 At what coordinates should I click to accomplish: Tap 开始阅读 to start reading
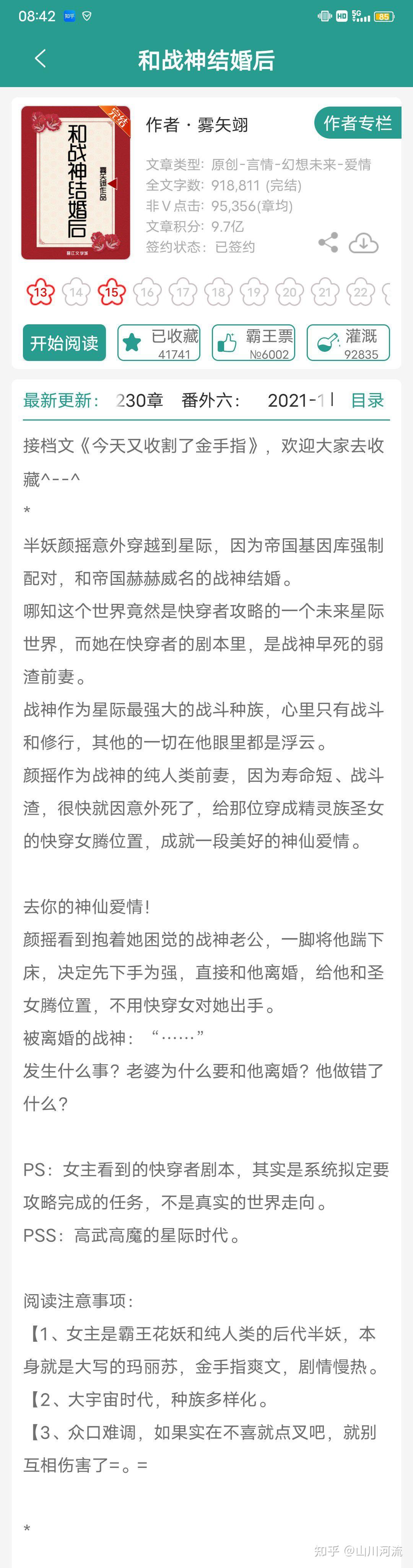click(64, 343)
